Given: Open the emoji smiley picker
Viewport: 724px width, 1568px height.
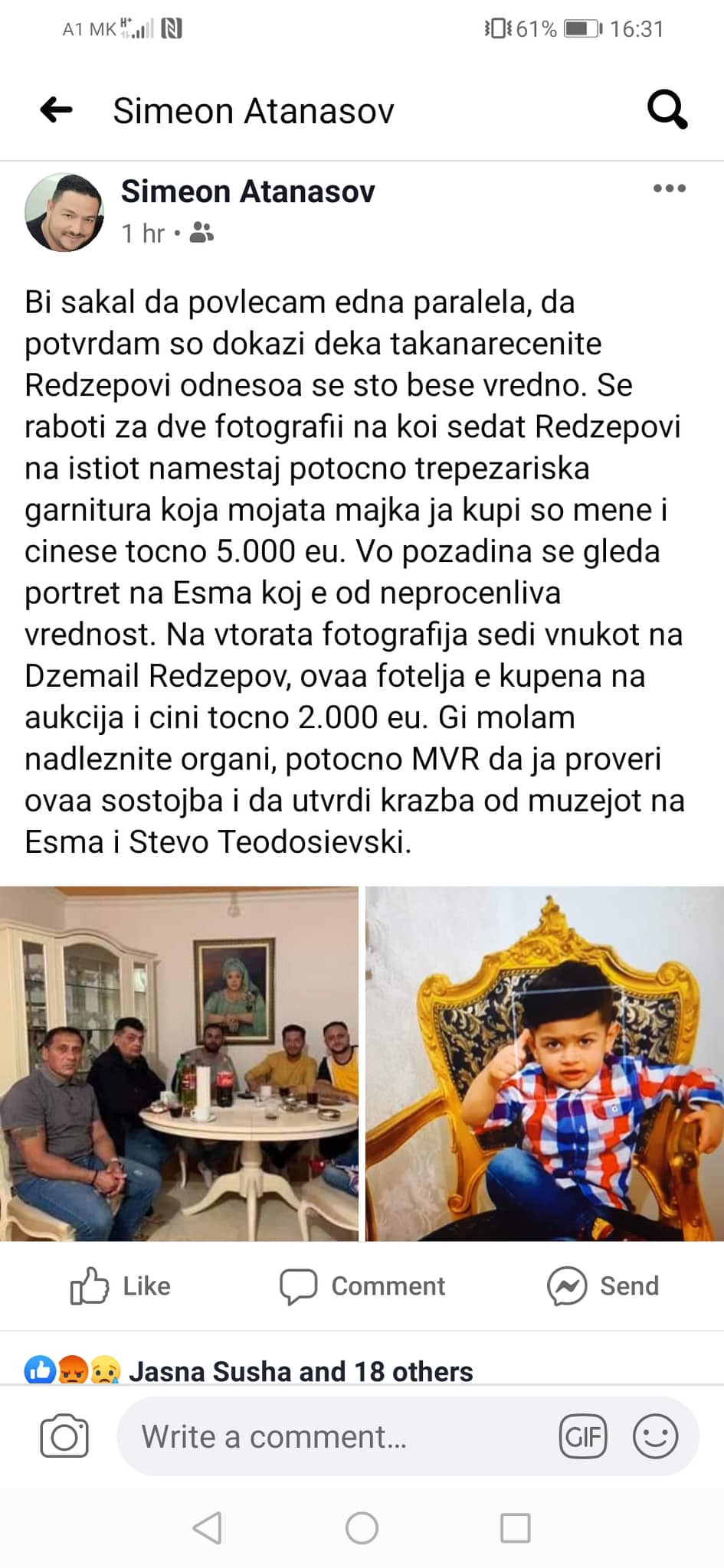Looking at the screenshot, I should pyautogui.click(x=655, y=1437).
